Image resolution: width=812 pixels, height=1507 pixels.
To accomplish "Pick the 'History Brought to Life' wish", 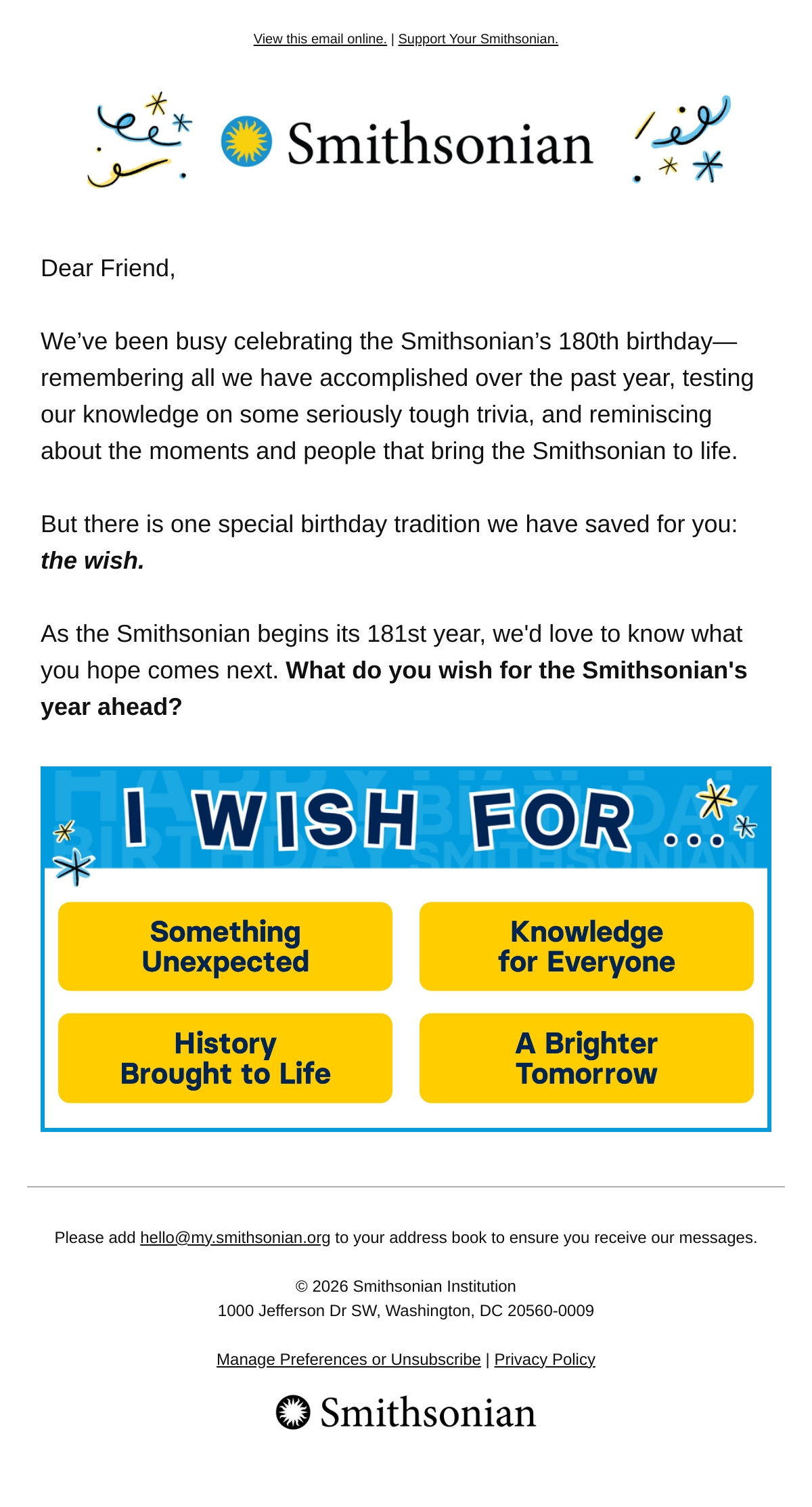I will tap(225, 1058).
